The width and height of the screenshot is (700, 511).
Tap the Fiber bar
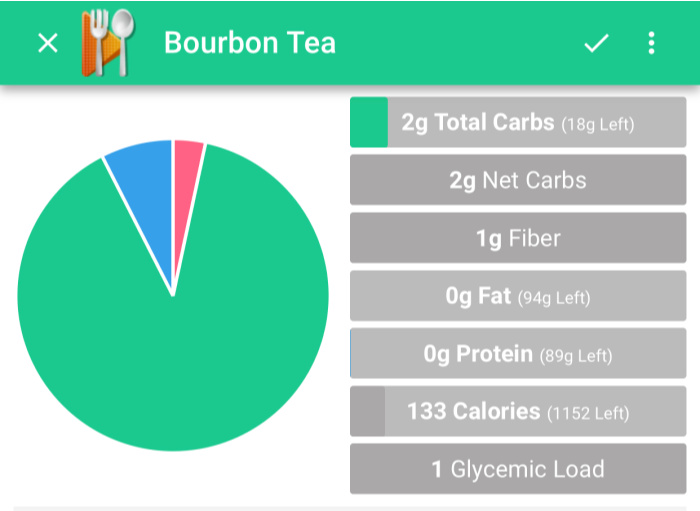tap(518, 239)
